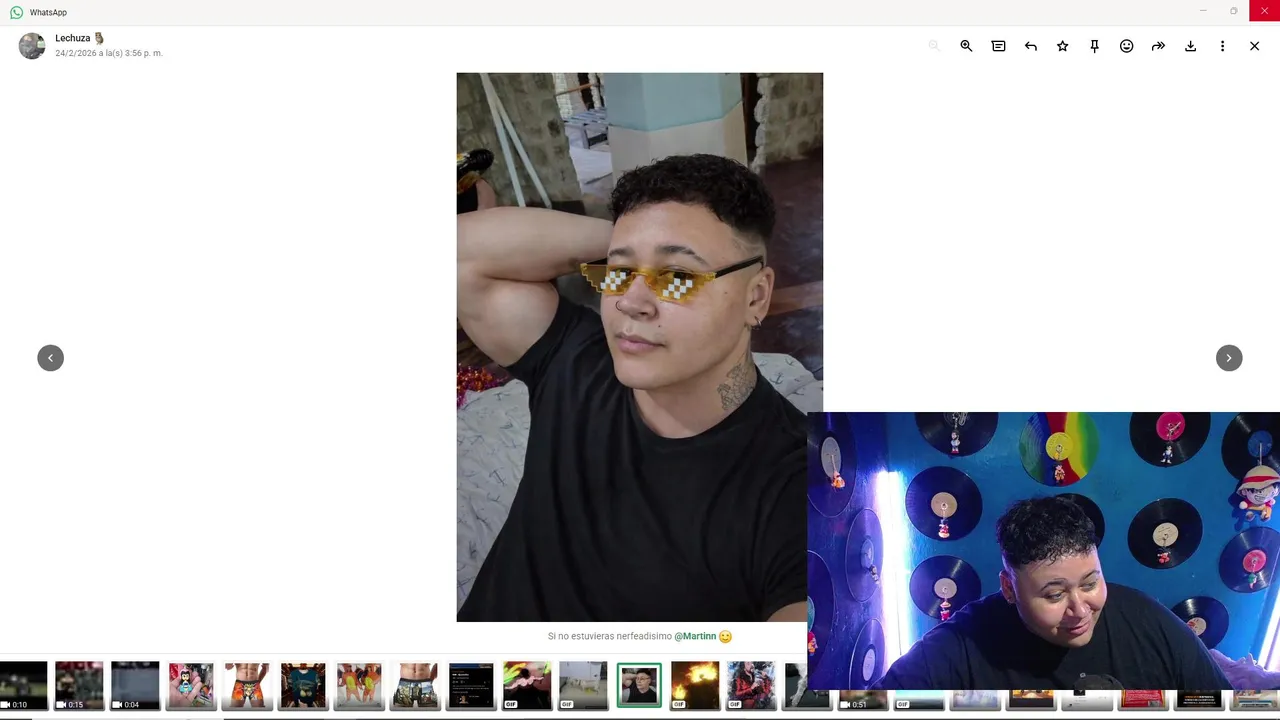
Task: Open the 0:04 video thumbnail
Action: tap(135, 686)
